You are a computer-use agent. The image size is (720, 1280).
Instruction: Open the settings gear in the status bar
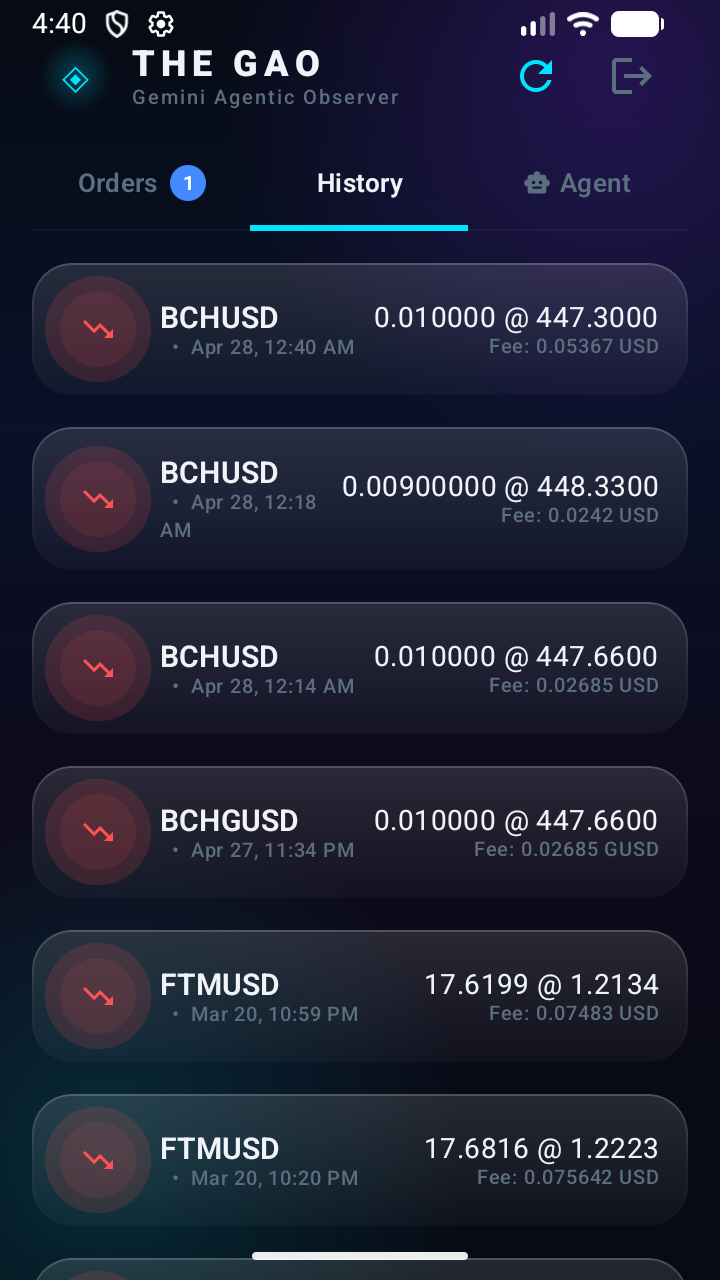click(x=160, y=24)
